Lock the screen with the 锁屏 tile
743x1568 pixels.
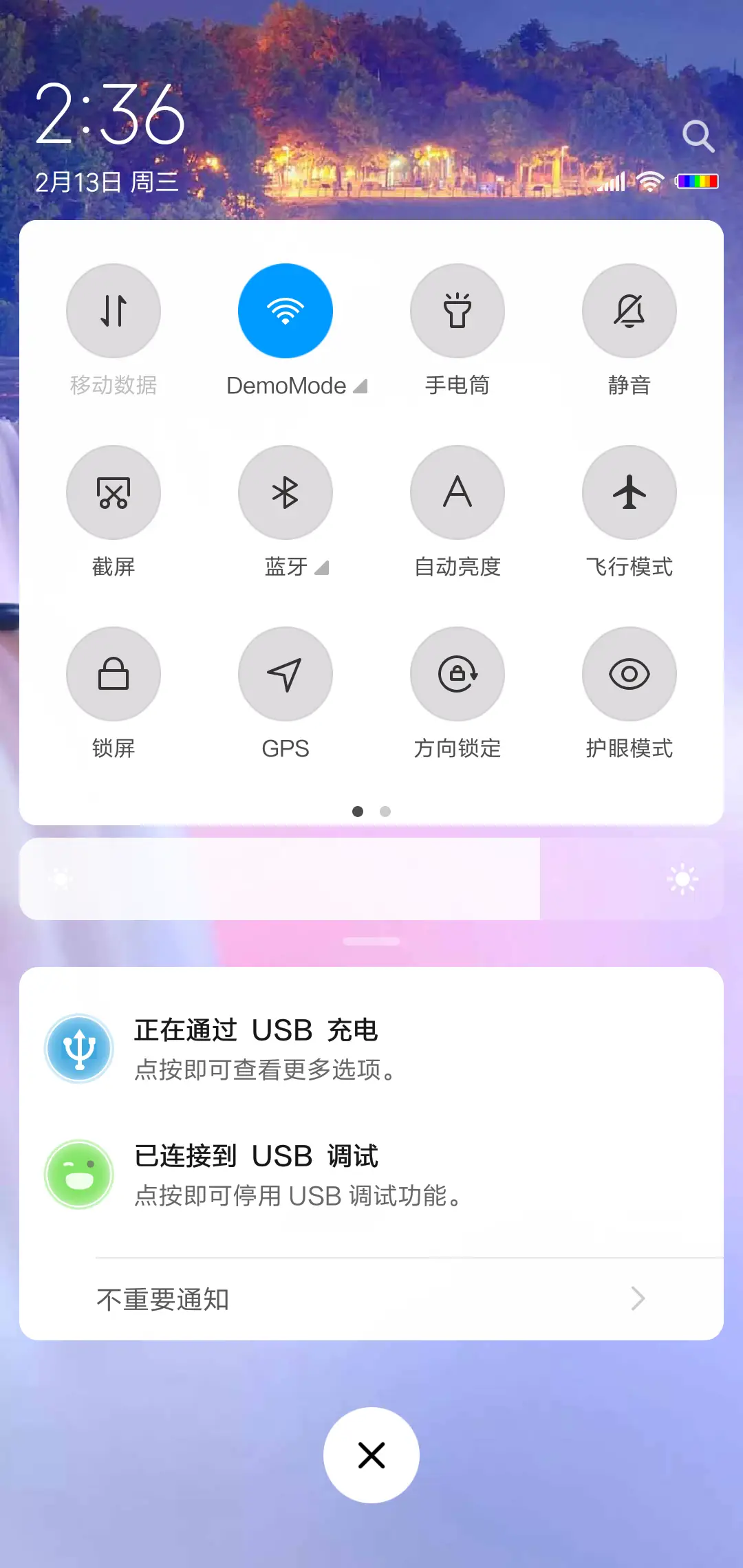(114, 674)
